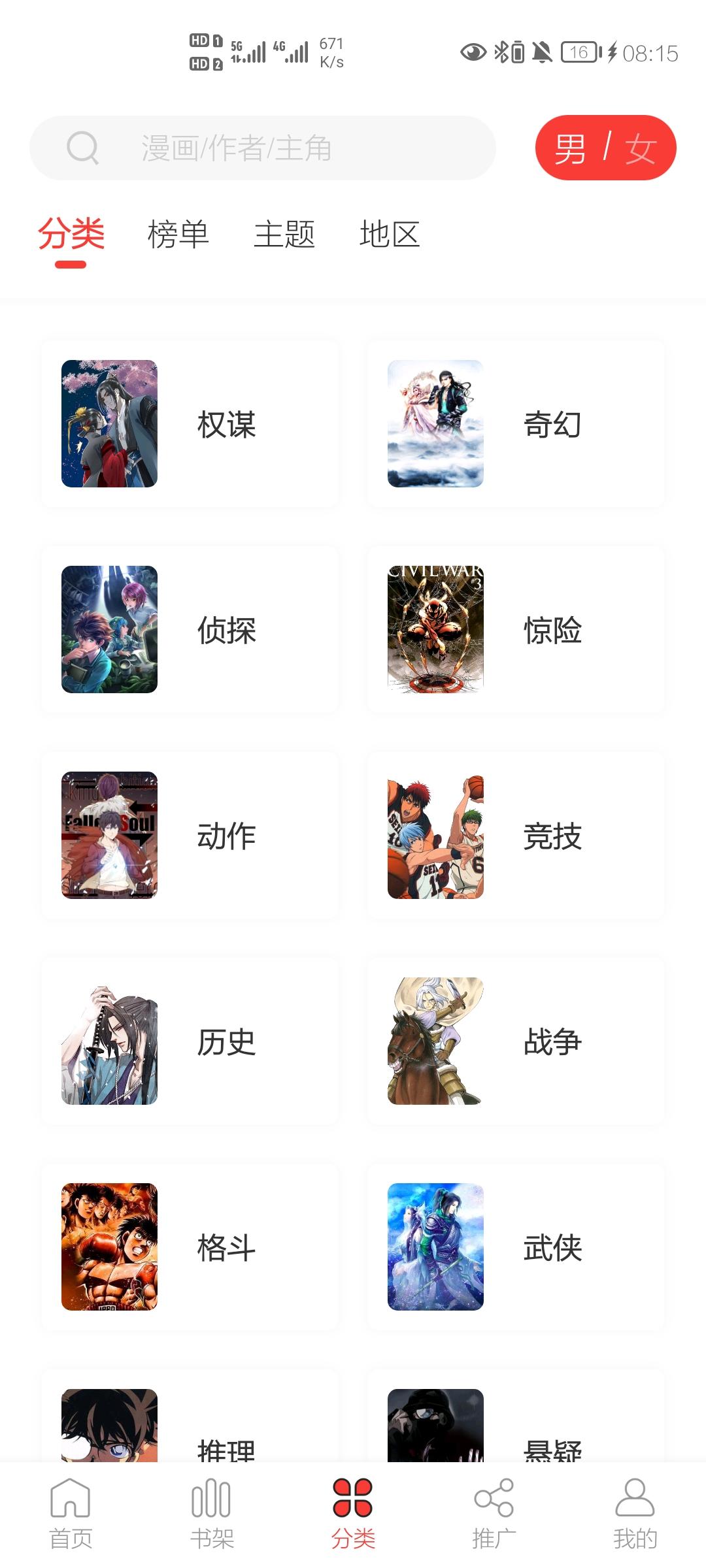Open the 奇幻 category card
This screenshot has height=1568, width=706.
coord(516,423)
